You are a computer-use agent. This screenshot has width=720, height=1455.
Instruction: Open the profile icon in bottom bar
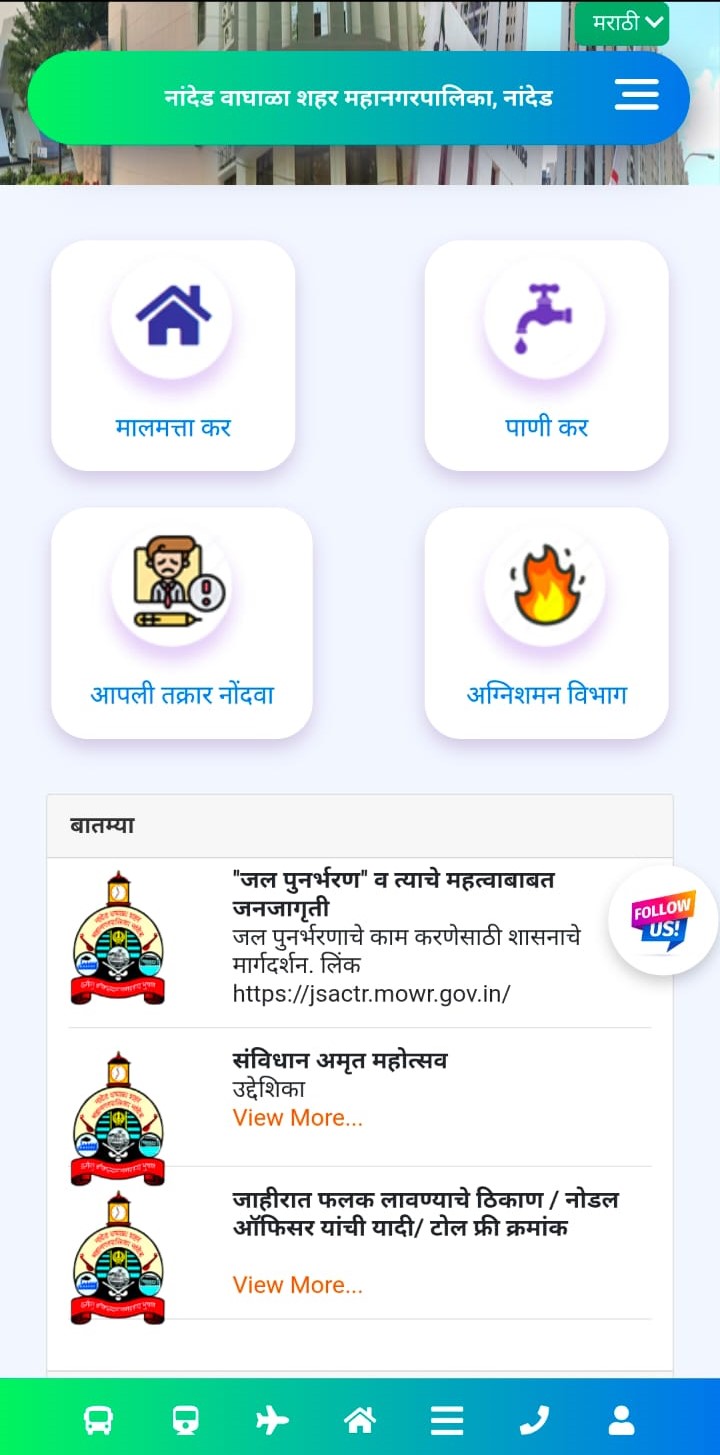622,1419
